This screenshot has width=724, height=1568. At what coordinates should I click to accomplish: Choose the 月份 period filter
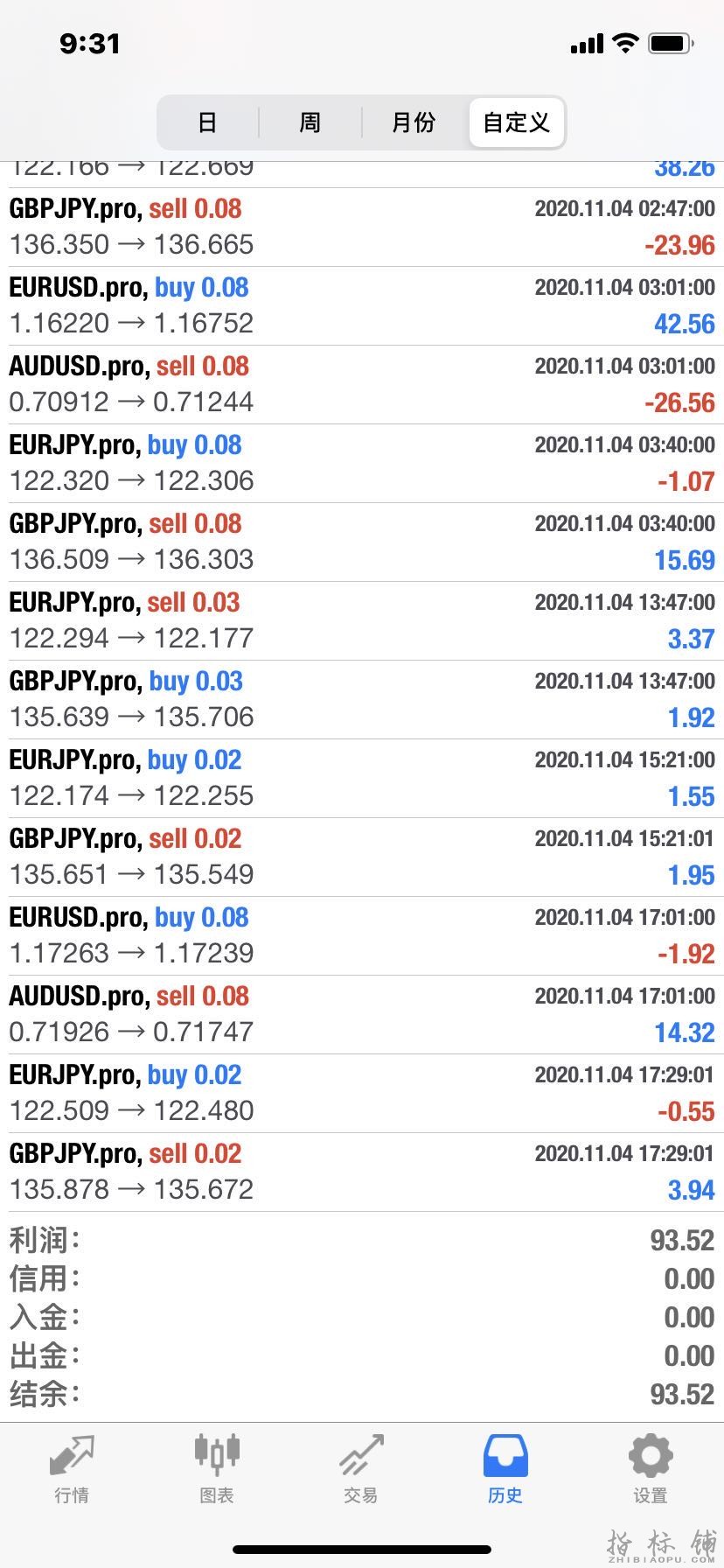click(x=414, y=122)
